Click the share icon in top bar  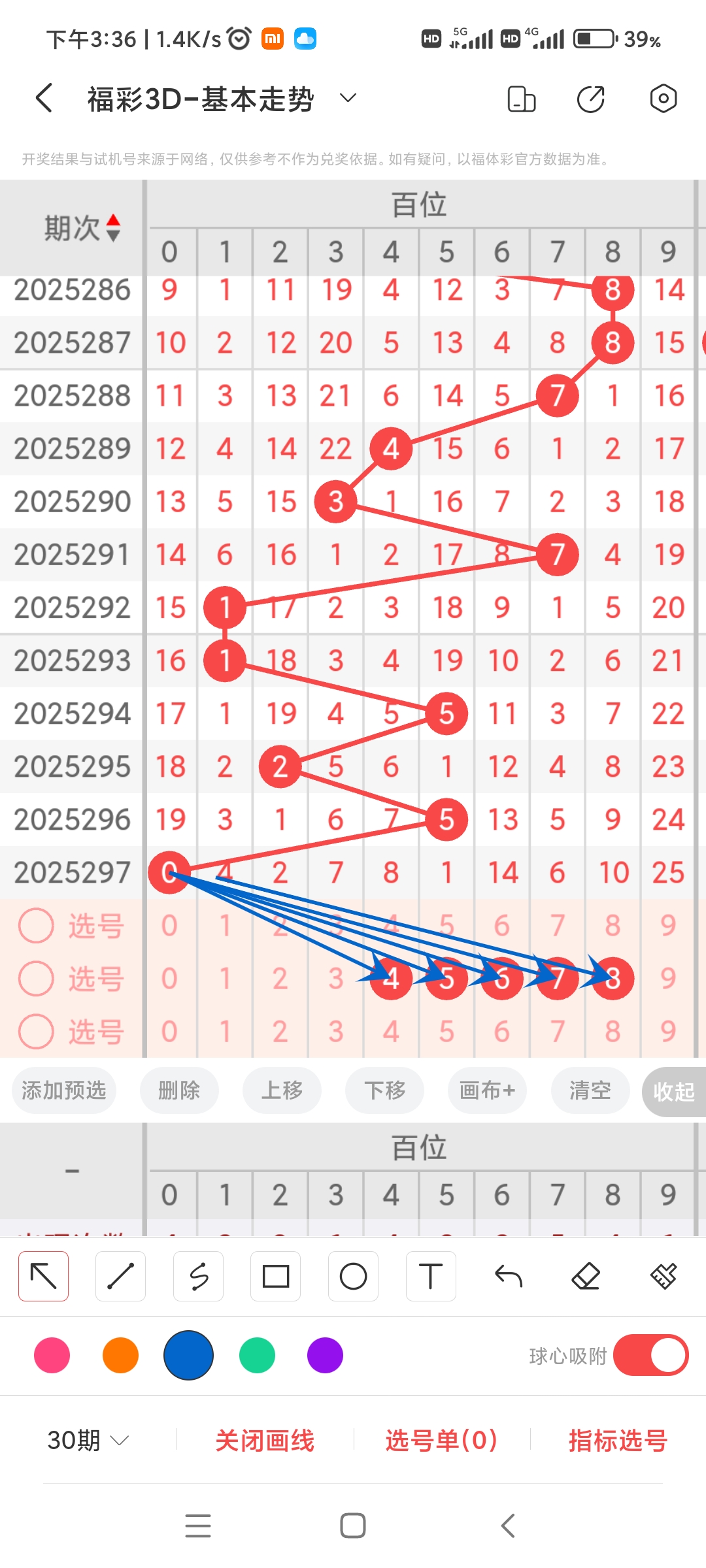(x=590, y=98)
